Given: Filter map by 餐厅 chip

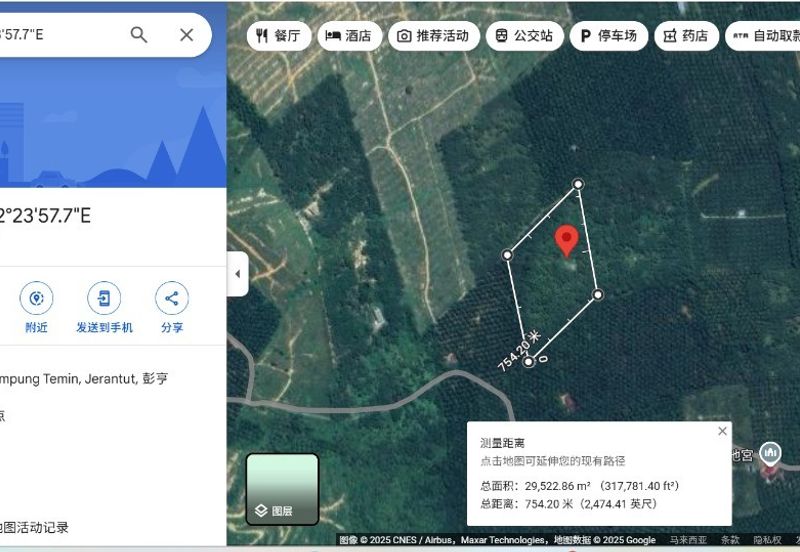Looking at the screenshot, I should point(278,36).
